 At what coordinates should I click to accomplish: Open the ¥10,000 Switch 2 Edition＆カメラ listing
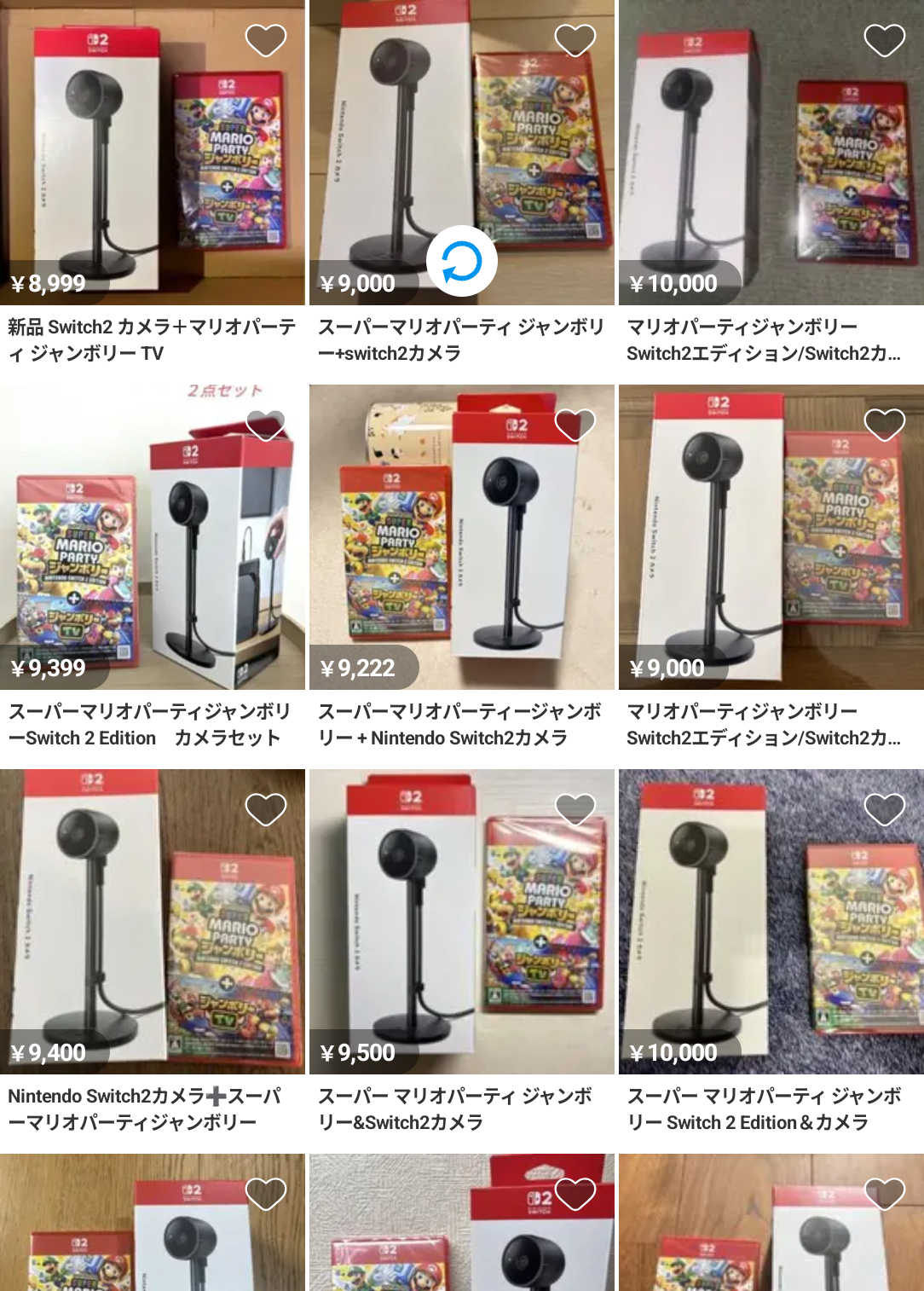771,921
